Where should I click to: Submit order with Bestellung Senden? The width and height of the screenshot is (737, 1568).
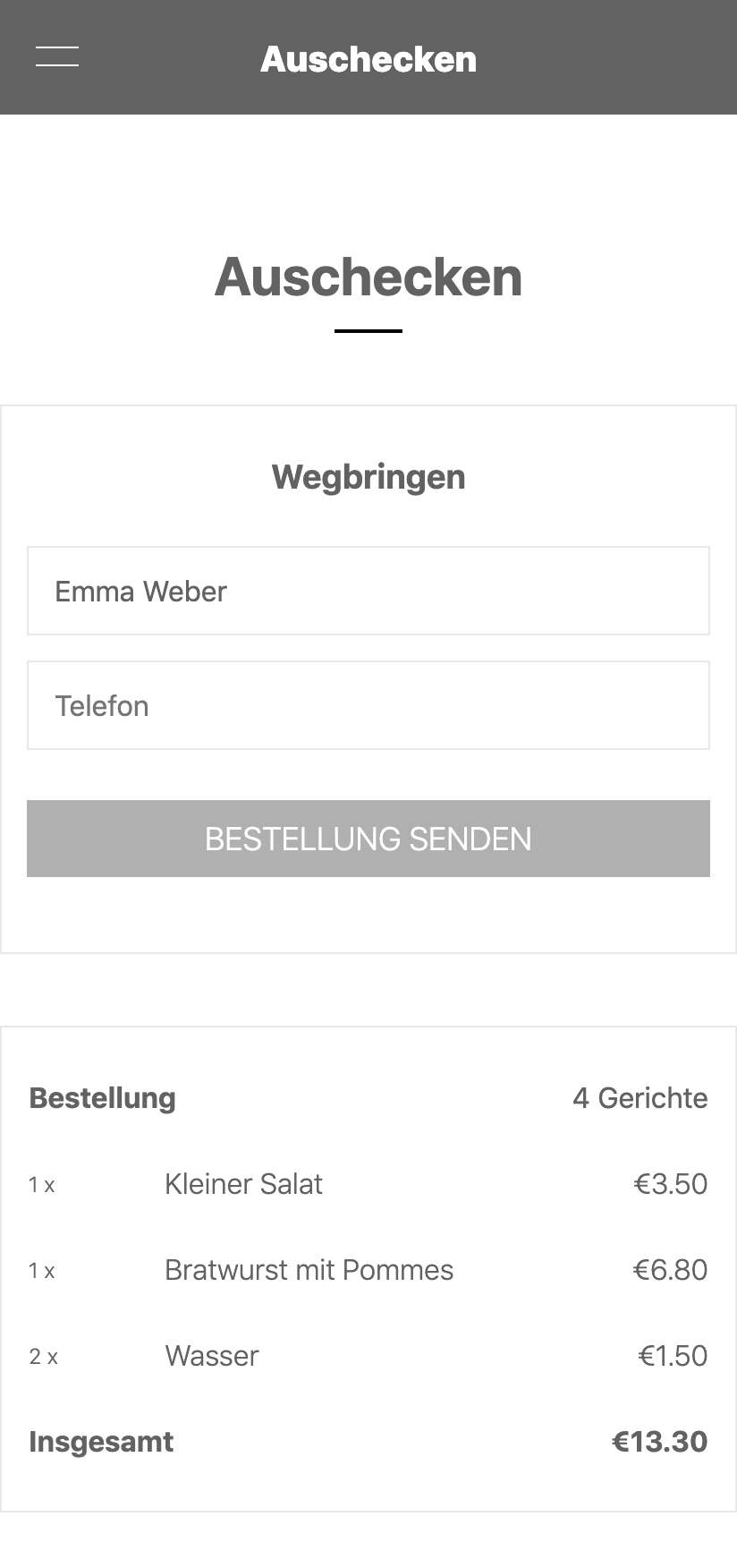[368, 839]
